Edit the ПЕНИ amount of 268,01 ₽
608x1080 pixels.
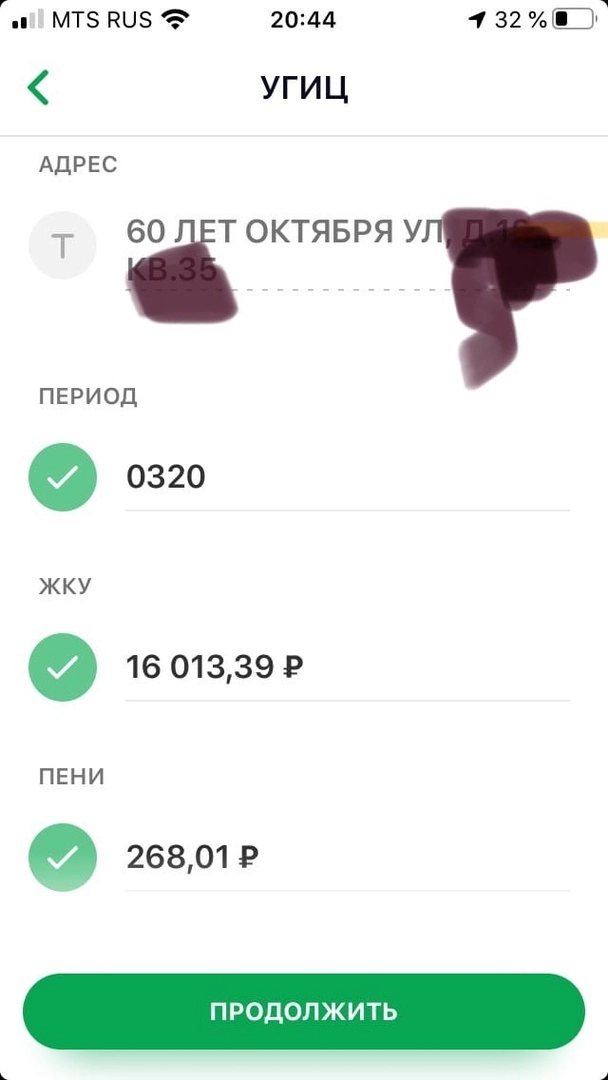(345, 857)
